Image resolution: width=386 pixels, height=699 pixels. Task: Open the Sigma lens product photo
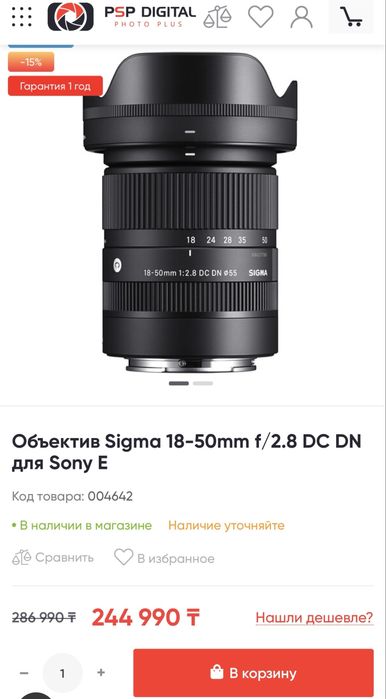click(x=190, y=212)
